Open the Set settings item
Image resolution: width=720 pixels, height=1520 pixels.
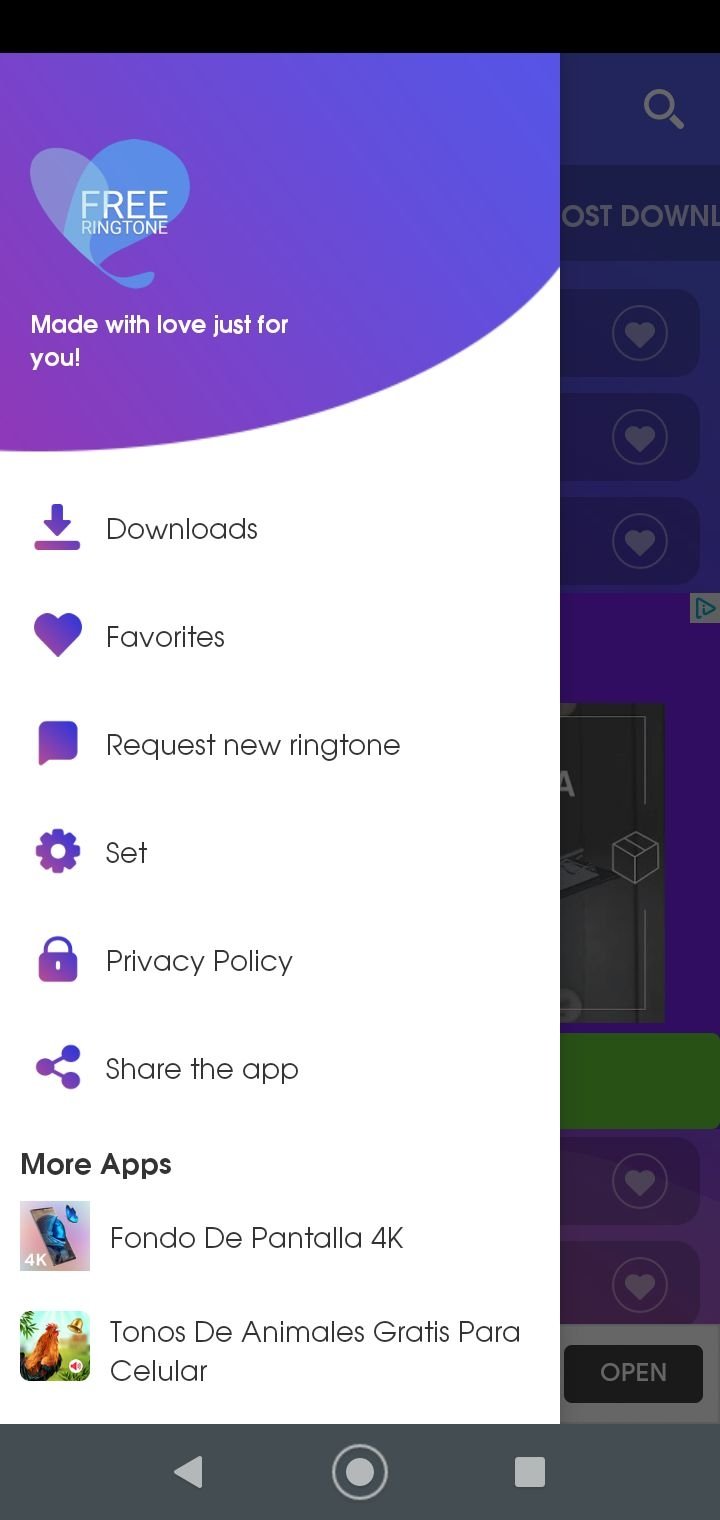coord(280,852)
